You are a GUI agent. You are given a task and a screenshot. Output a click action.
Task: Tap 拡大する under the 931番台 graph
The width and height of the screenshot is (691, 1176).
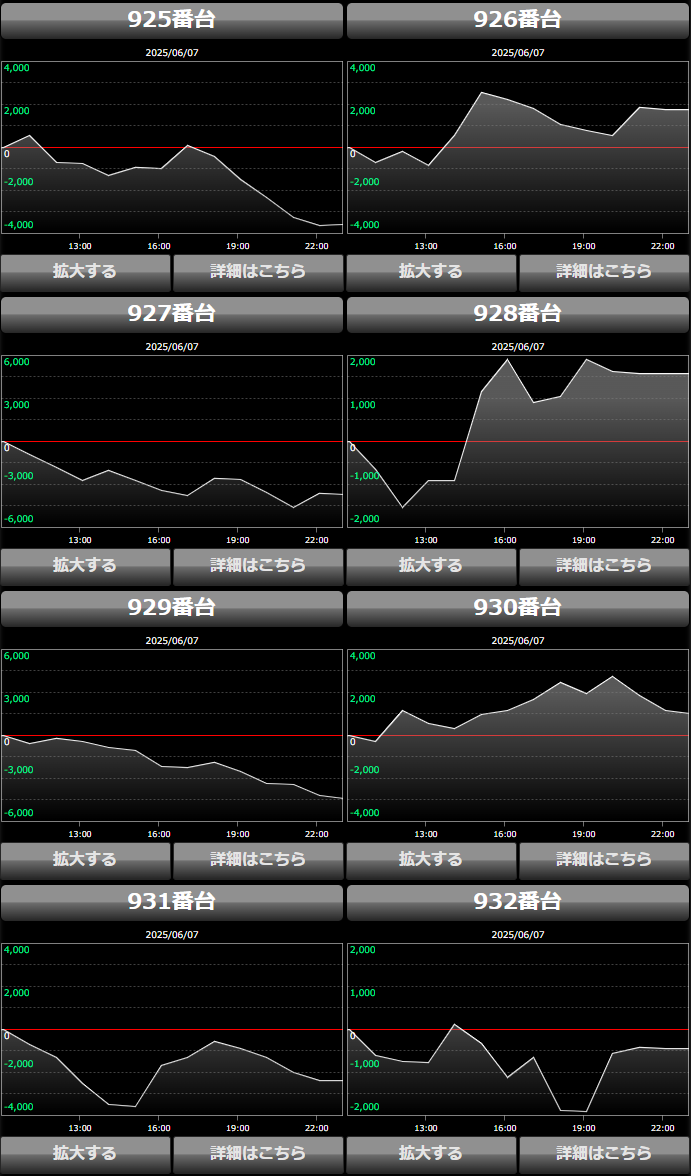86,1154
